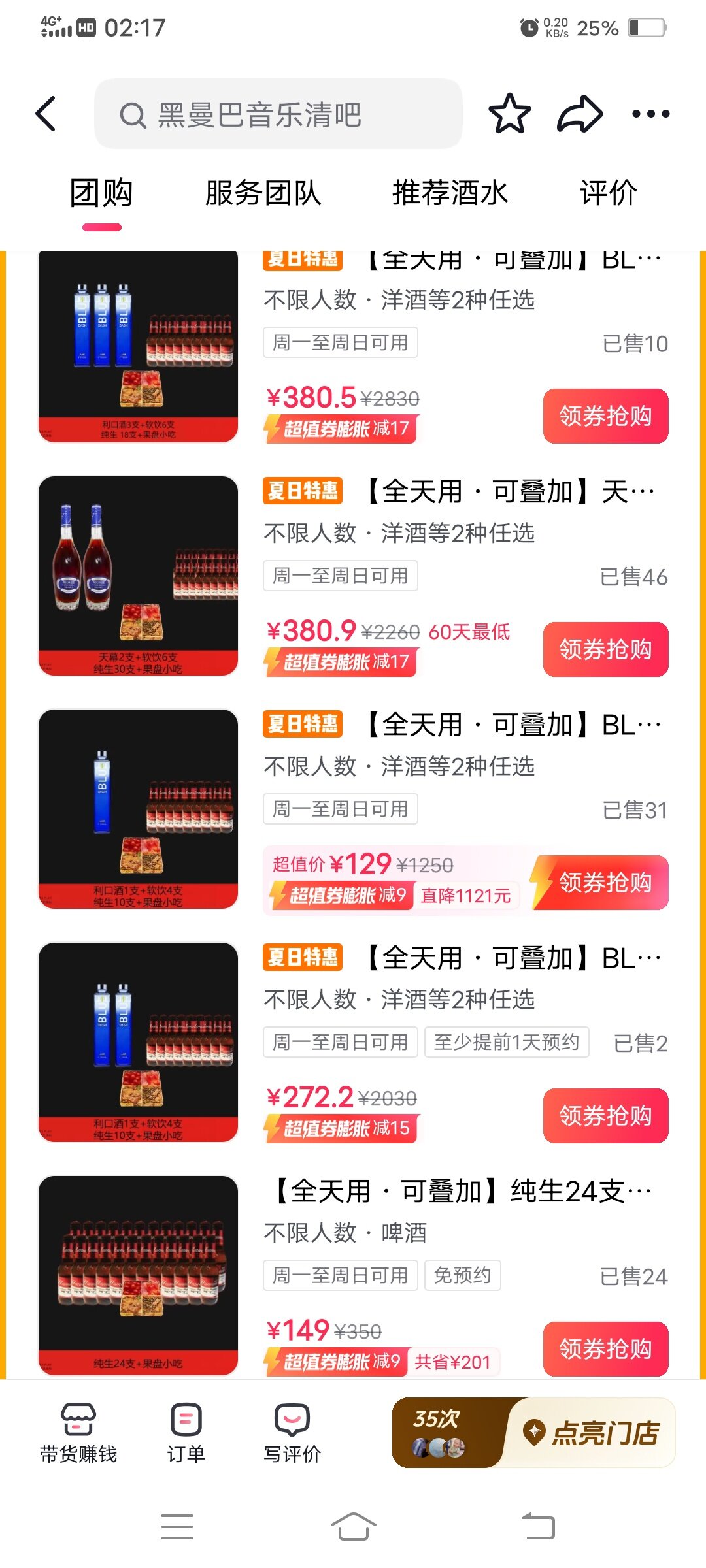Favorite this store with the star icon
706x1568 pixels.
(509, 114)
